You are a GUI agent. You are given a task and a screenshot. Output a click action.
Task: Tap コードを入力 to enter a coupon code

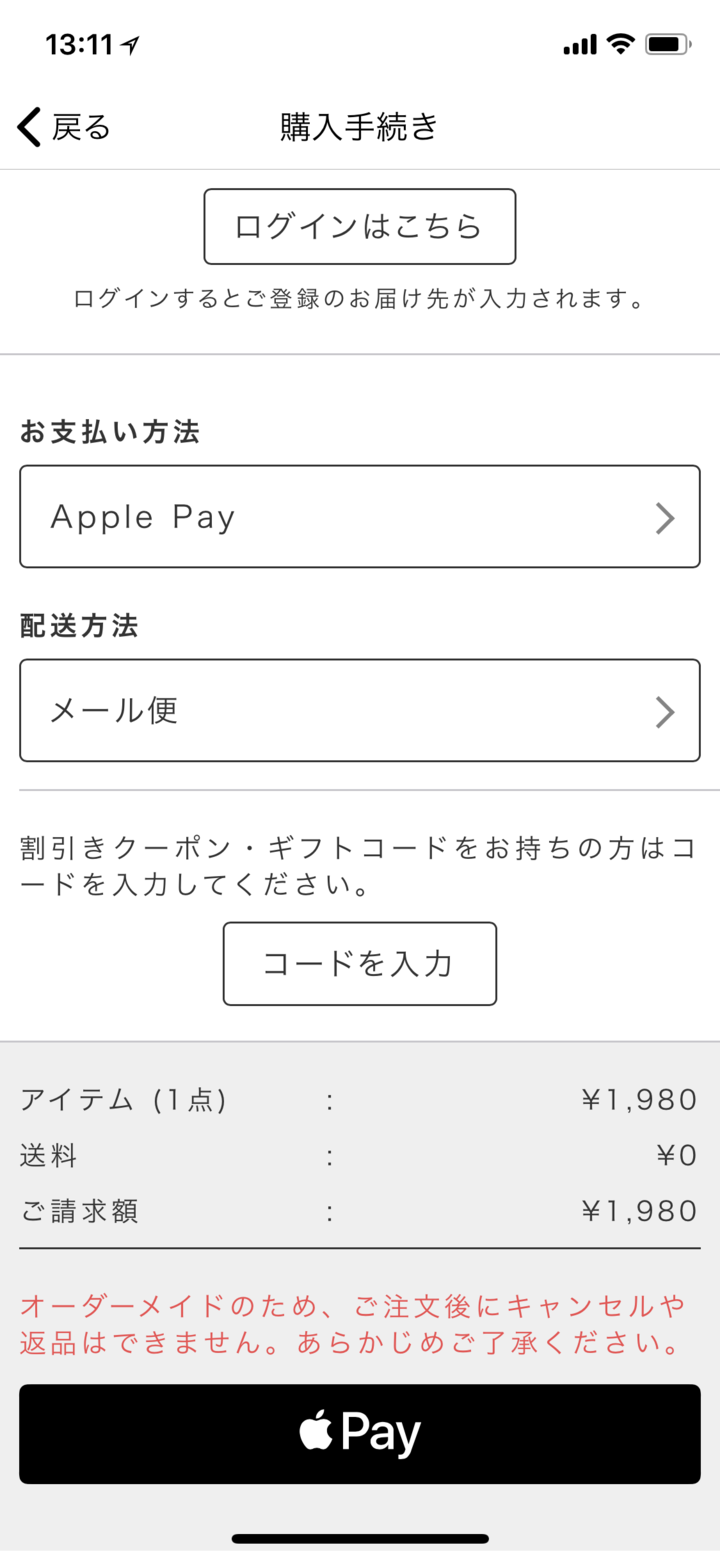[360, 963]
